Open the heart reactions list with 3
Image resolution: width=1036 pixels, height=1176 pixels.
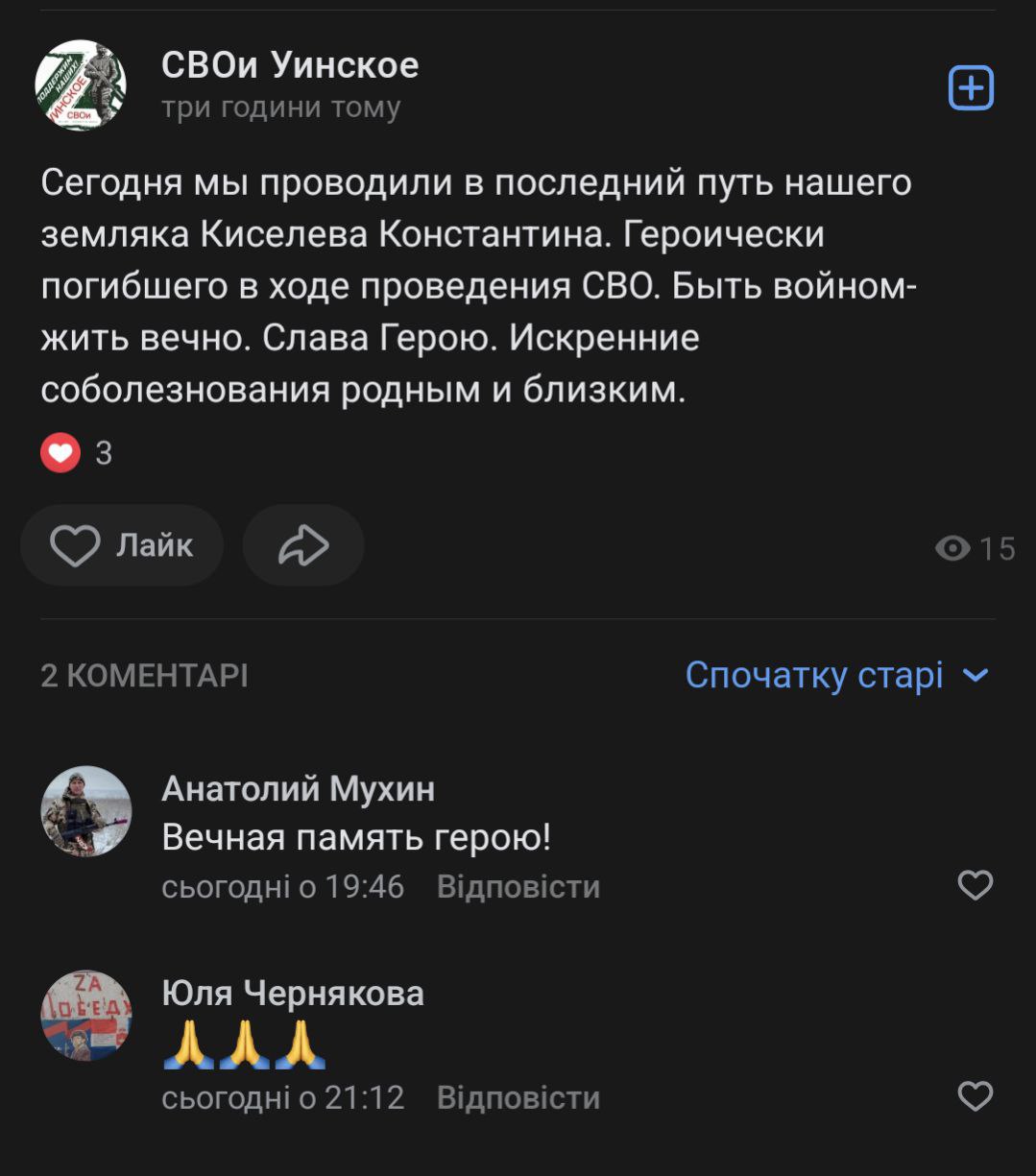77,452
